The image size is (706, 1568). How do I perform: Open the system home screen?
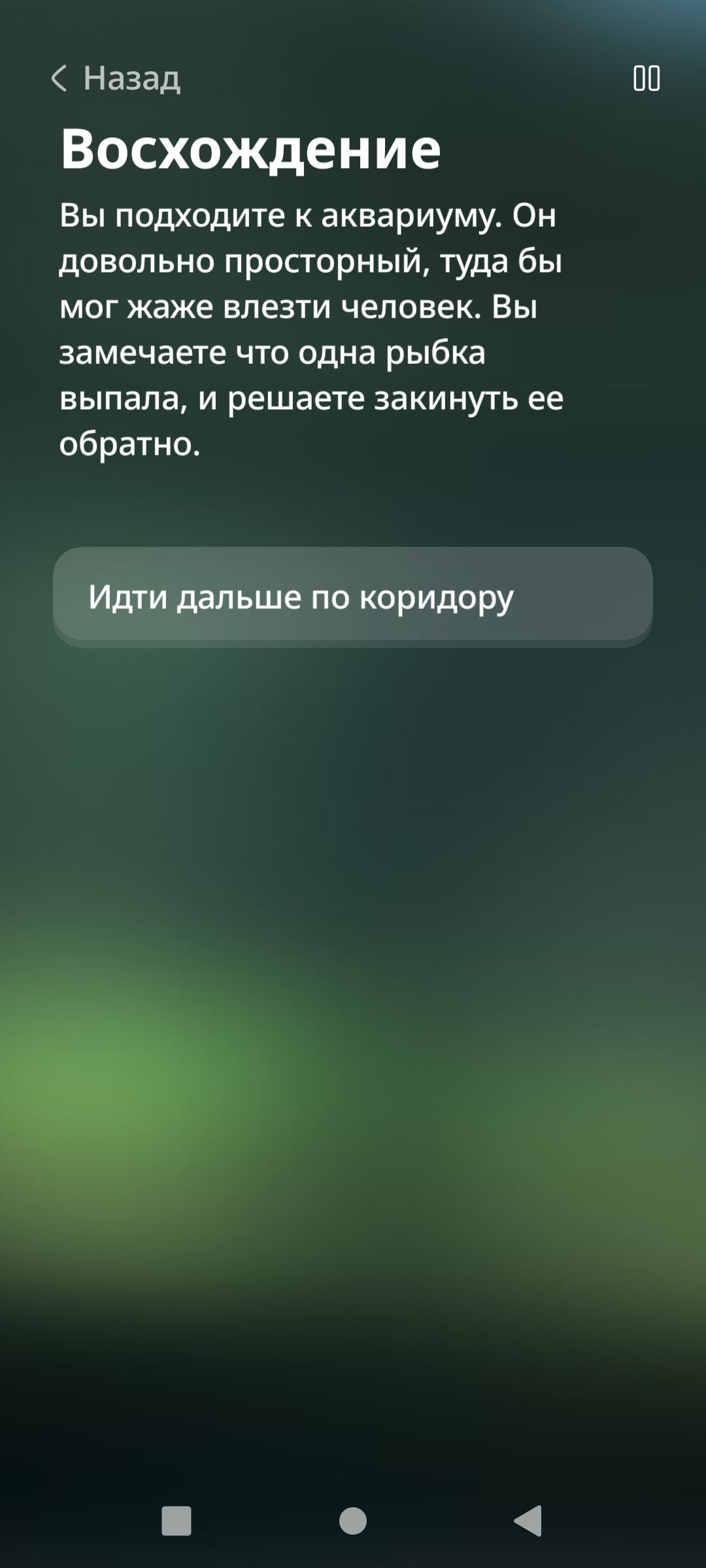353,1520
